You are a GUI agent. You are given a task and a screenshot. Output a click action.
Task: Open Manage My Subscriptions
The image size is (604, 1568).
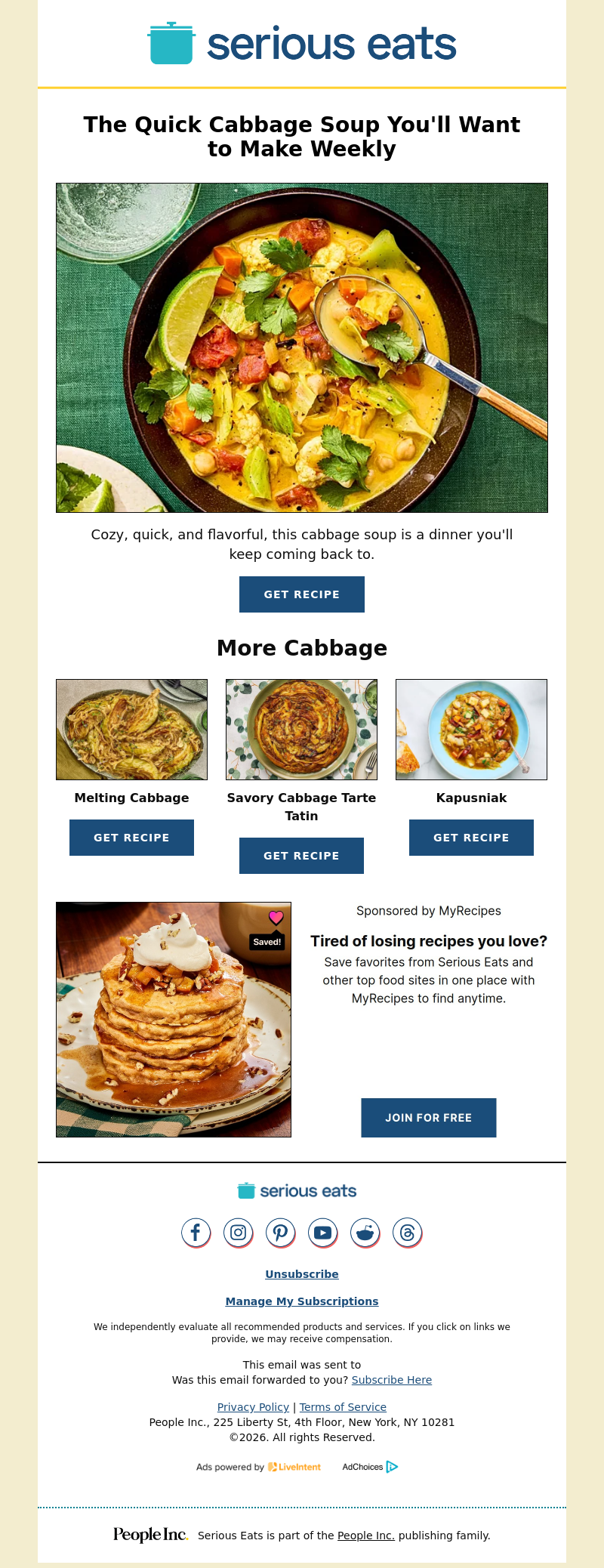click(x=302, y=1301)
